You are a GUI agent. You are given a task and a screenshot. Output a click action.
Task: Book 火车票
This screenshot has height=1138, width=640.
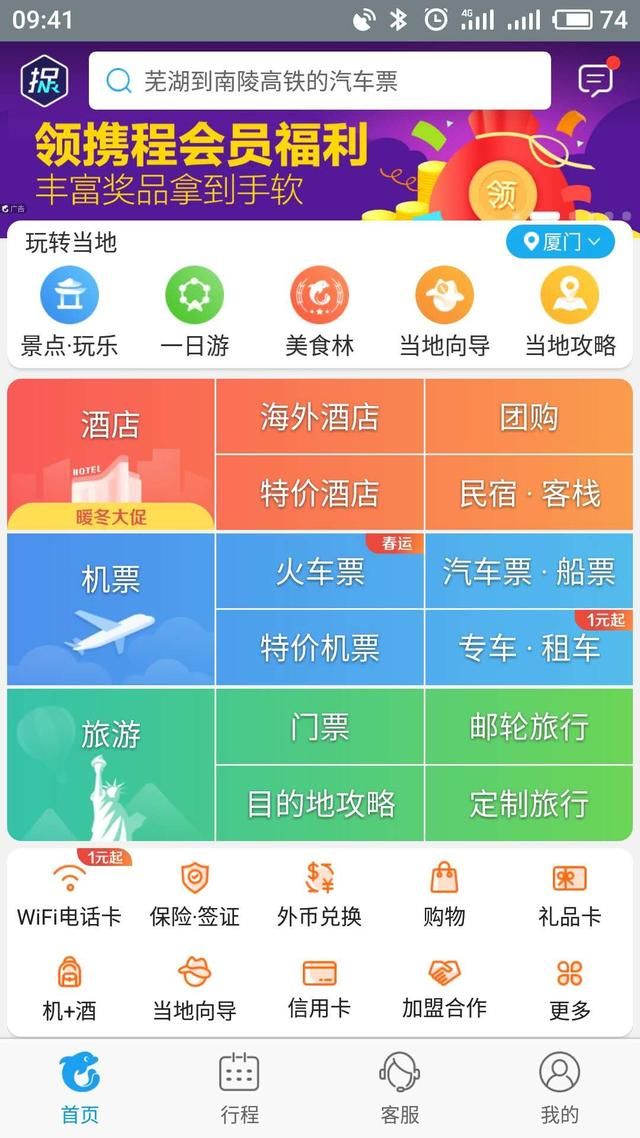[320, 571]
